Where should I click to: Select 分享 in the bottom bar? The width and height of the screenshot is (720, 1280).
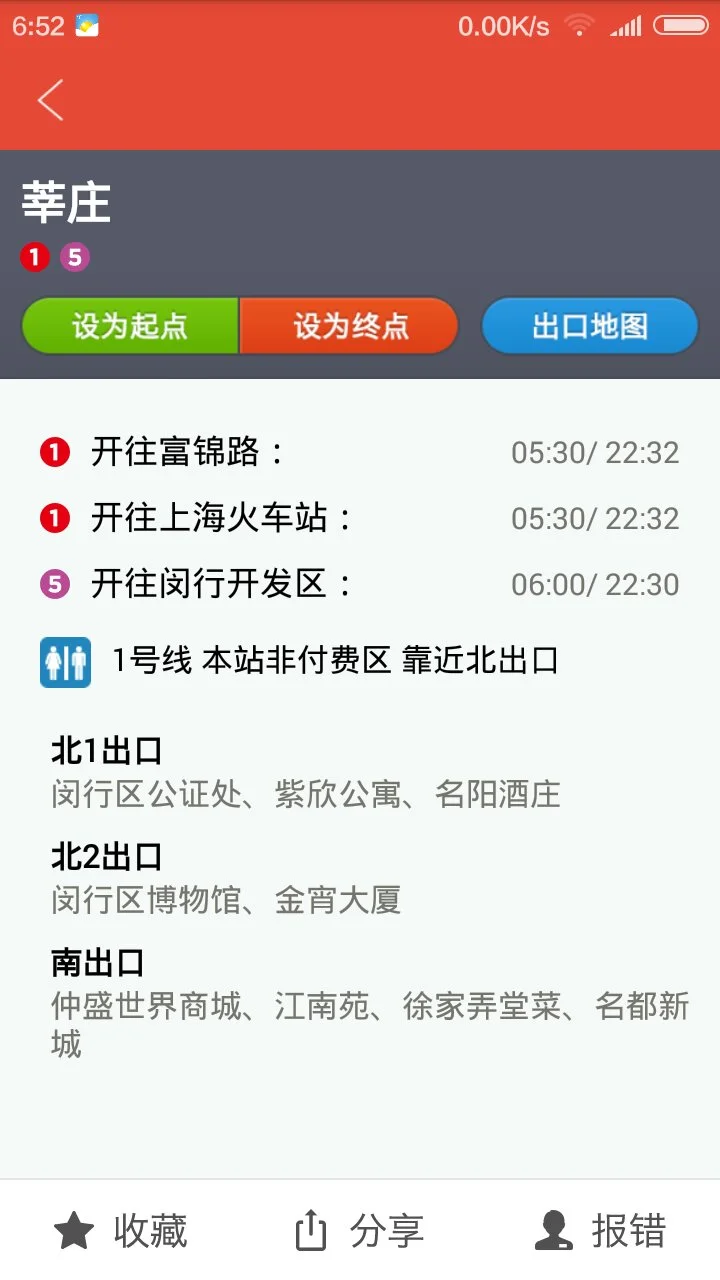(385, 1232)
